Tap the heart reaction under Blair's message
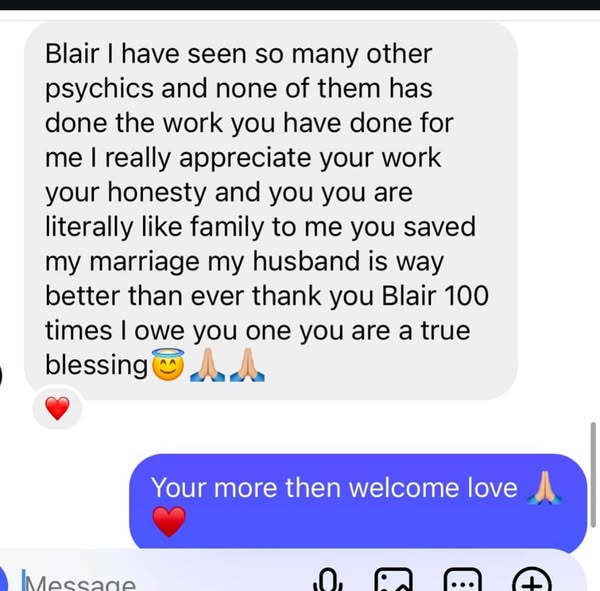Image resolution: width=600 pixels, height=591 pixels. coord(58,409)
